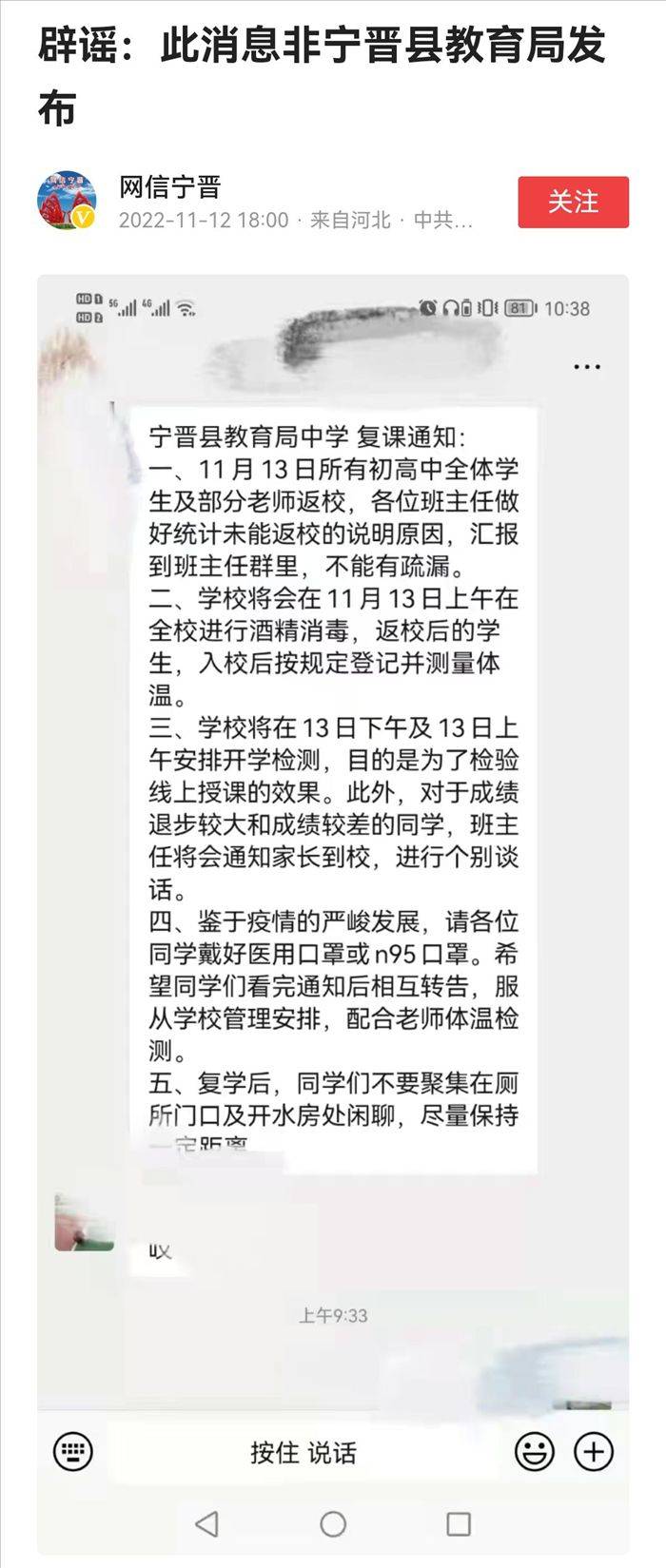Open 网信宁晋 profile avatar
This screenshot has height=1568, width=666.
[67, 201]
